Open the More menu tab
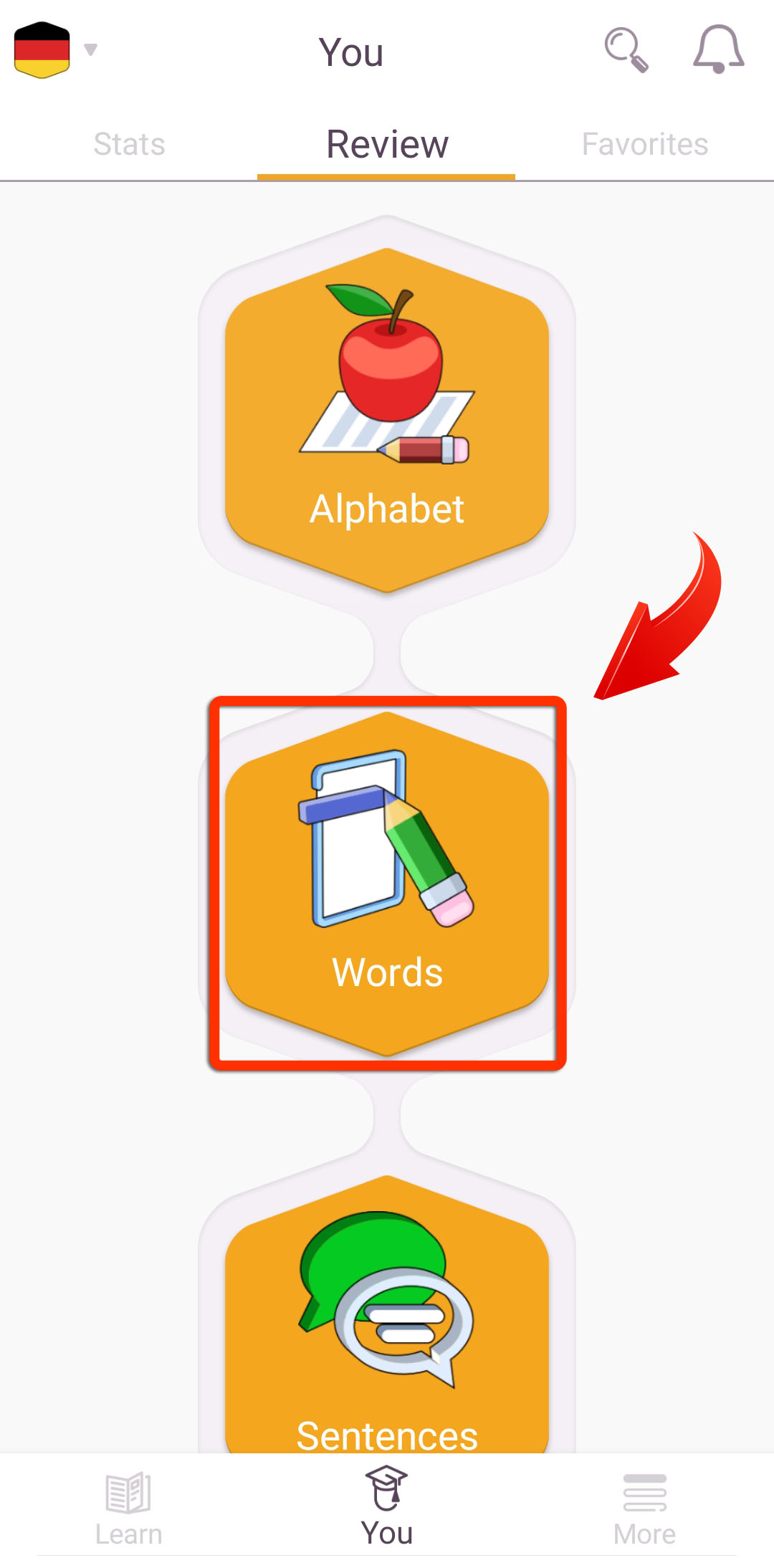Image resolution: width=774 pixels, height=1568 pixels. click(644, 1509)
